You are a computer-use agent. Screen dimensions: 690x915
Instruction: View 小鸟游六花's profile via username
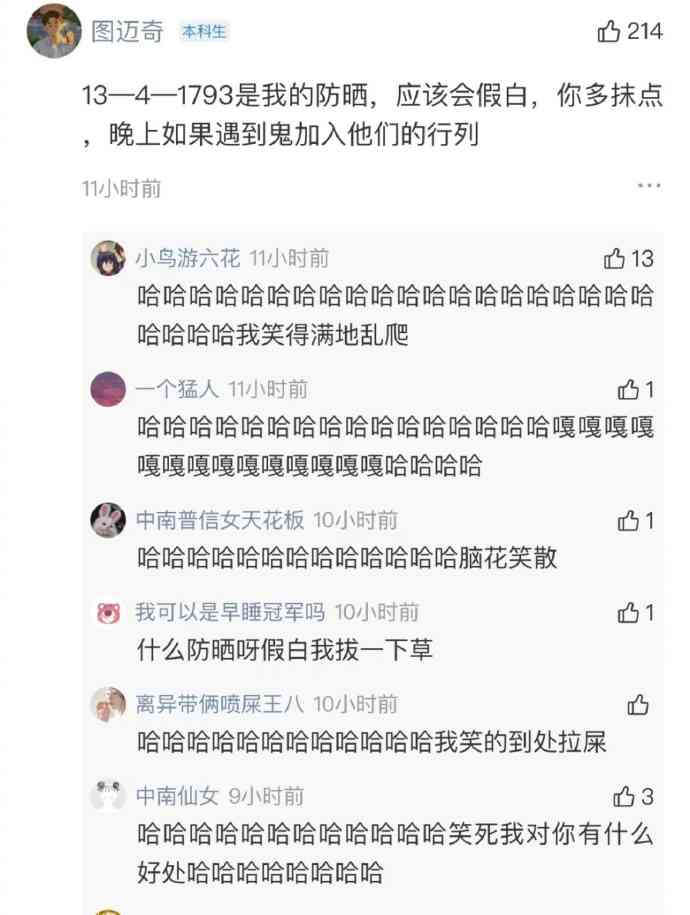188,259
